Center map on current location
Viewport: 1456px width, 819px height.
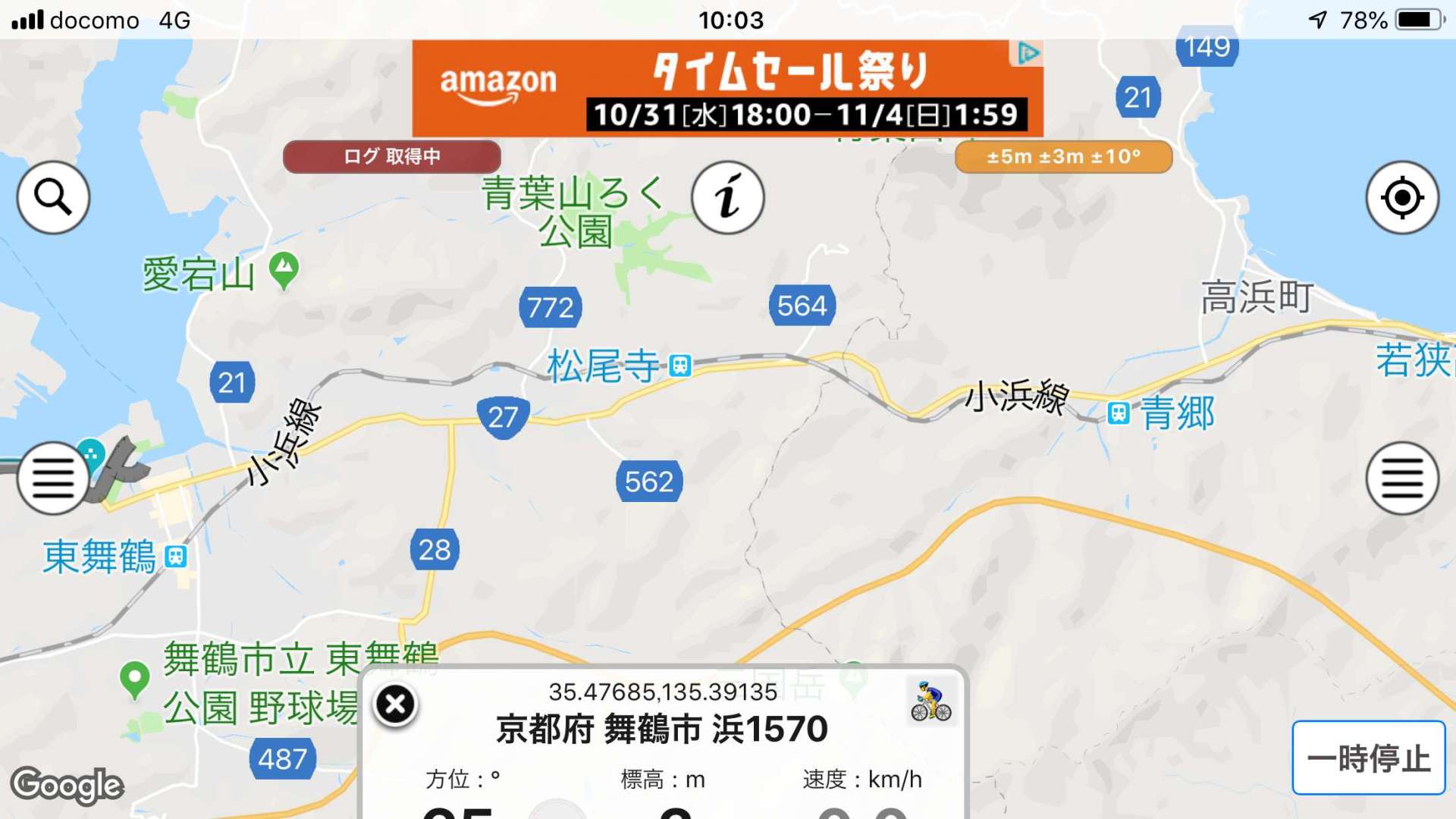pos(1402,197)
